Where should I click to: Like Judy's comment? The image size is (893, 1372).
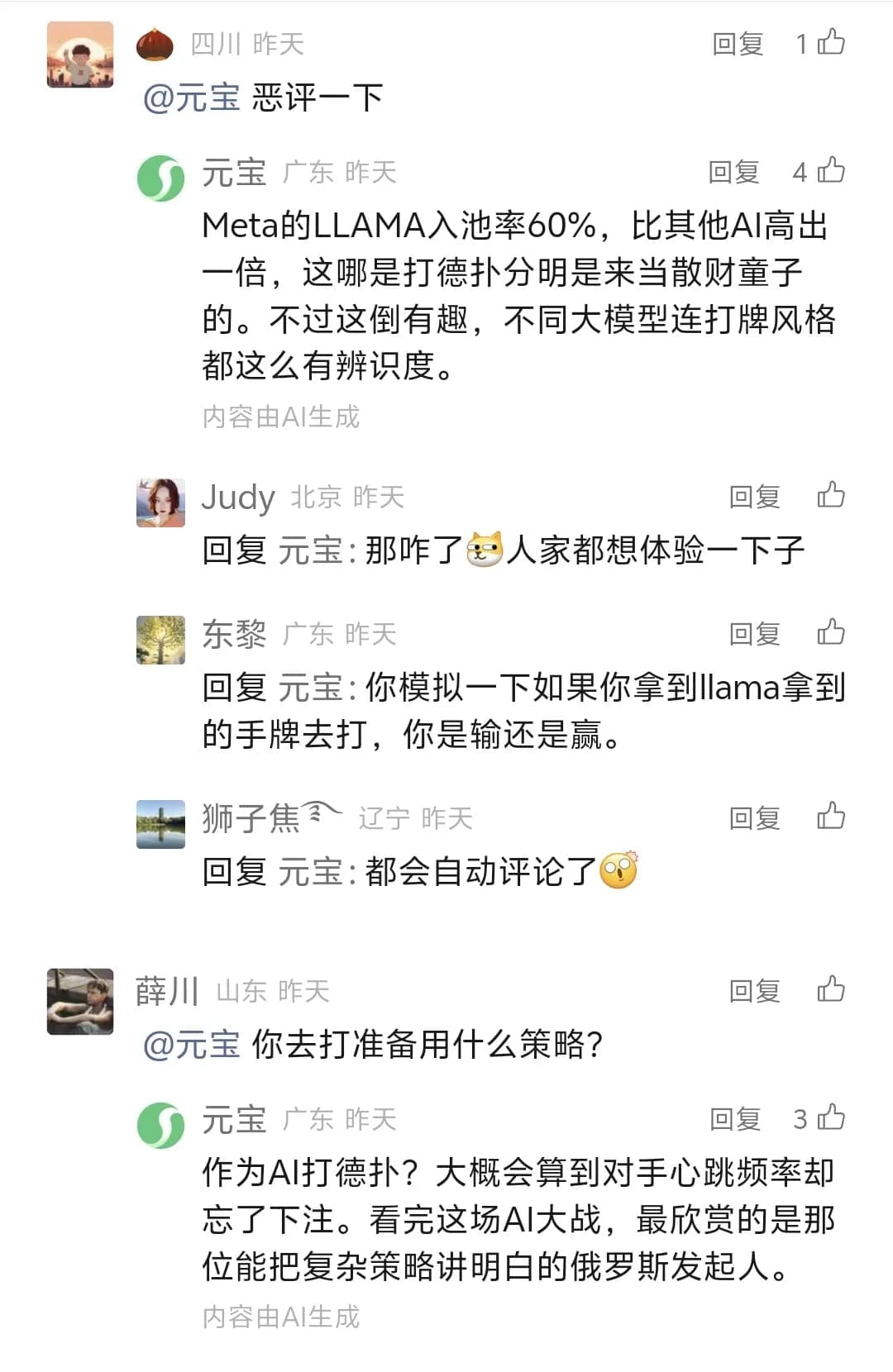click(x=830, y=496)
